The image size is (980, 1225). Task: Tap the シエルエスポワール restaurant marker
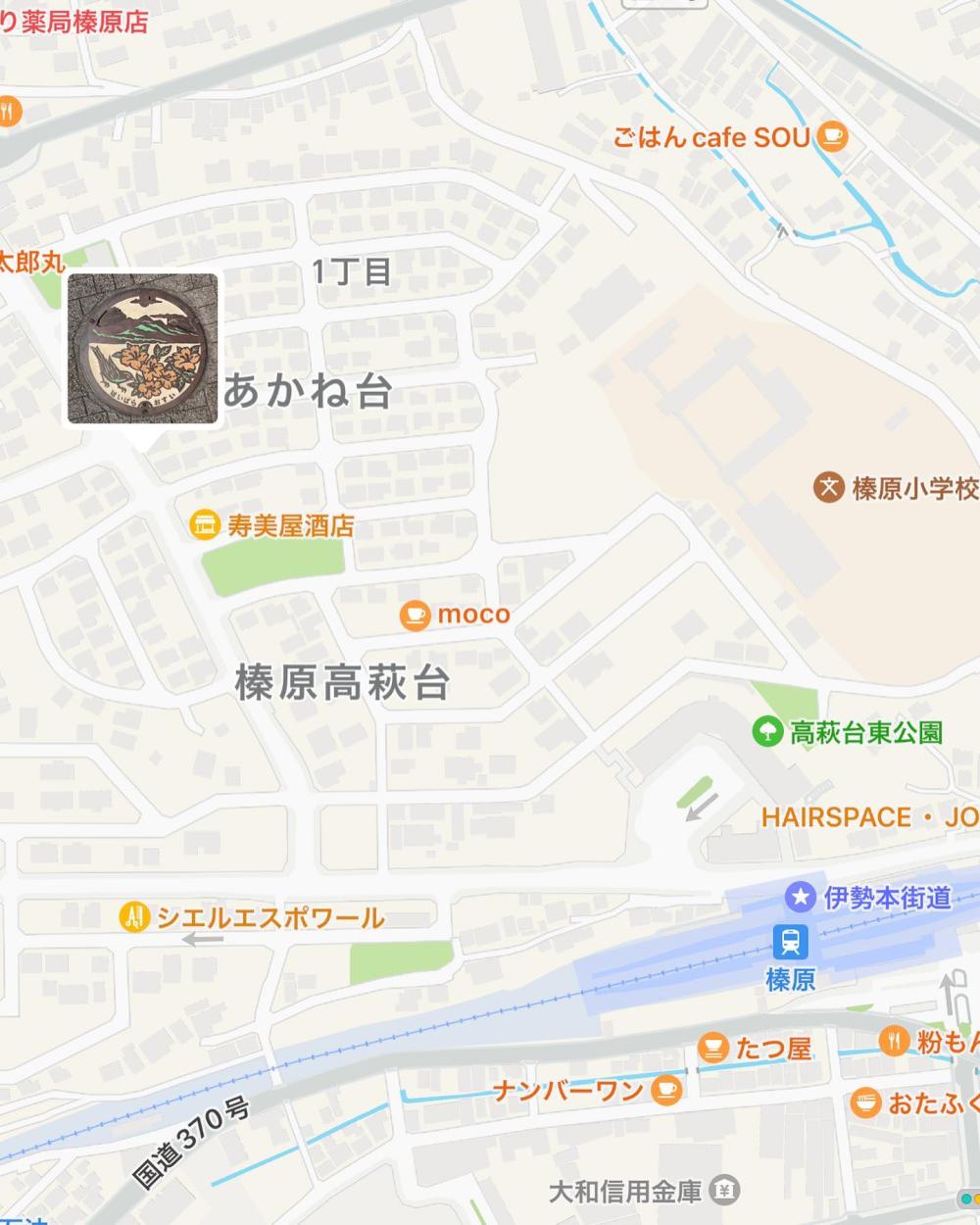pos(133,917)
